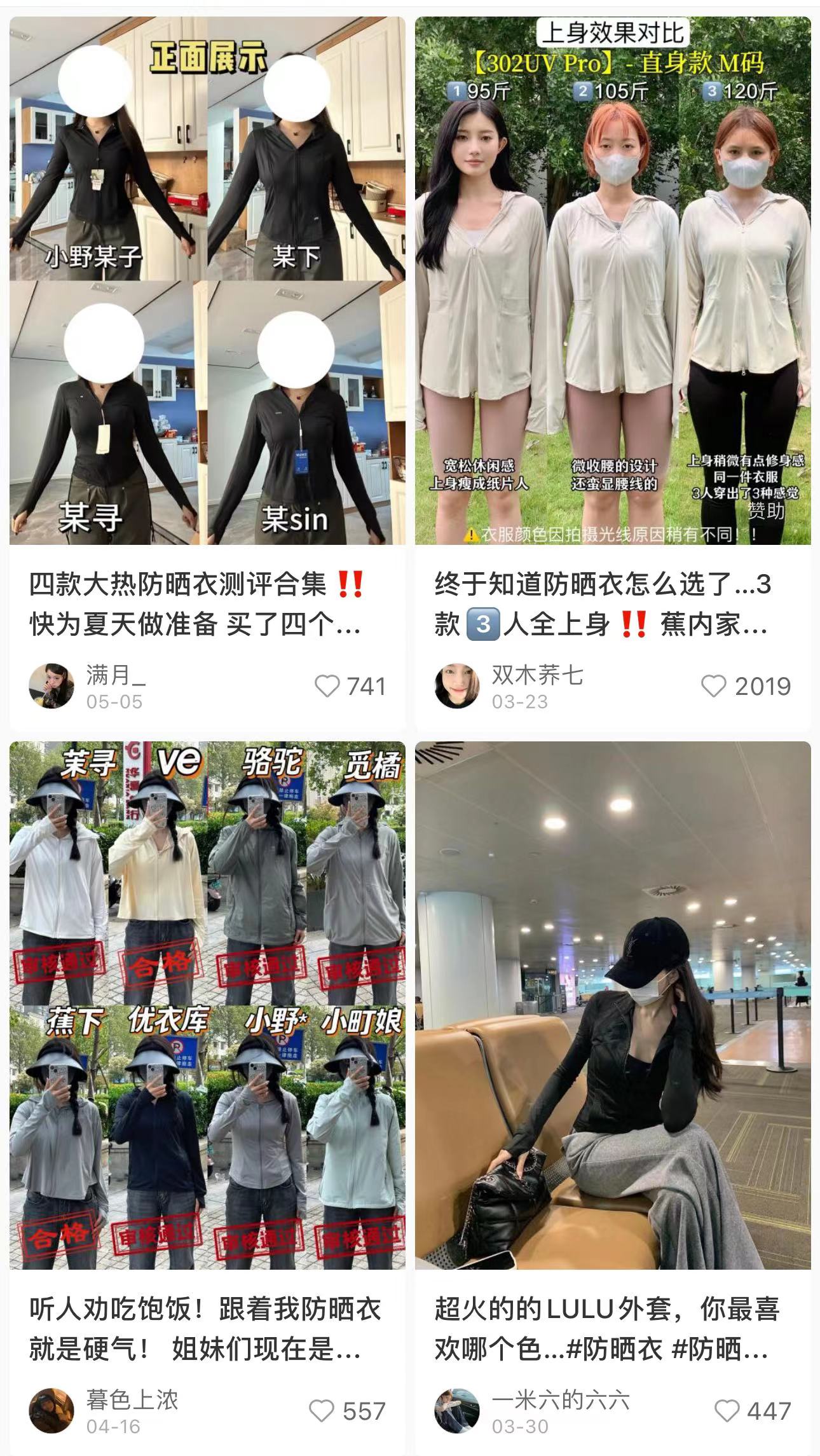Like the post by 暮色上浓
The image size is (820, 1456).
point(322,1411)
